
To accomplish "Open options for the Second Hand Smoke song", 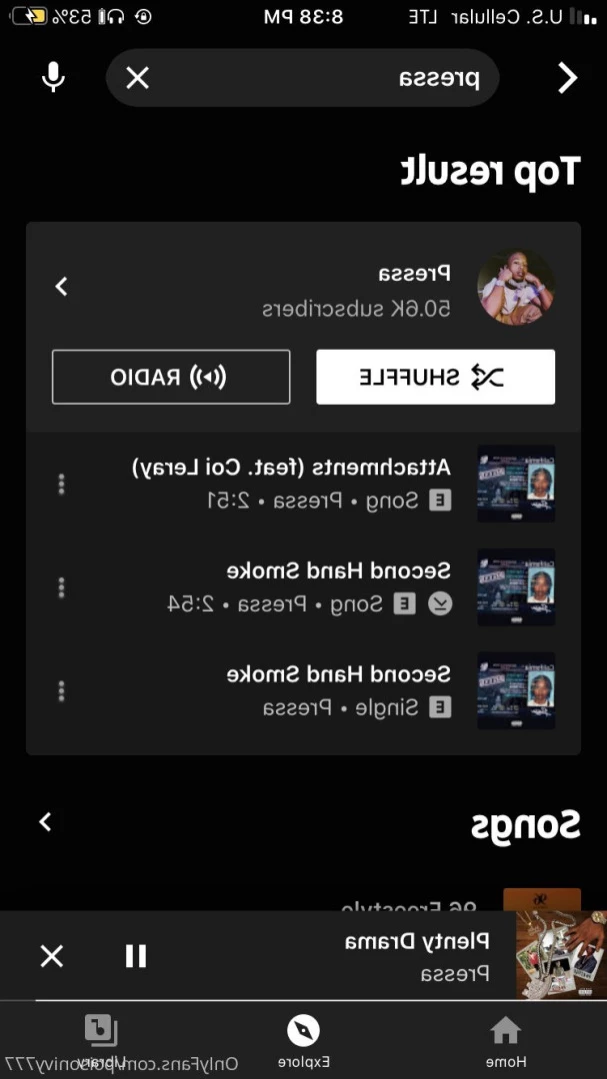I will click(x=61, y=587).
